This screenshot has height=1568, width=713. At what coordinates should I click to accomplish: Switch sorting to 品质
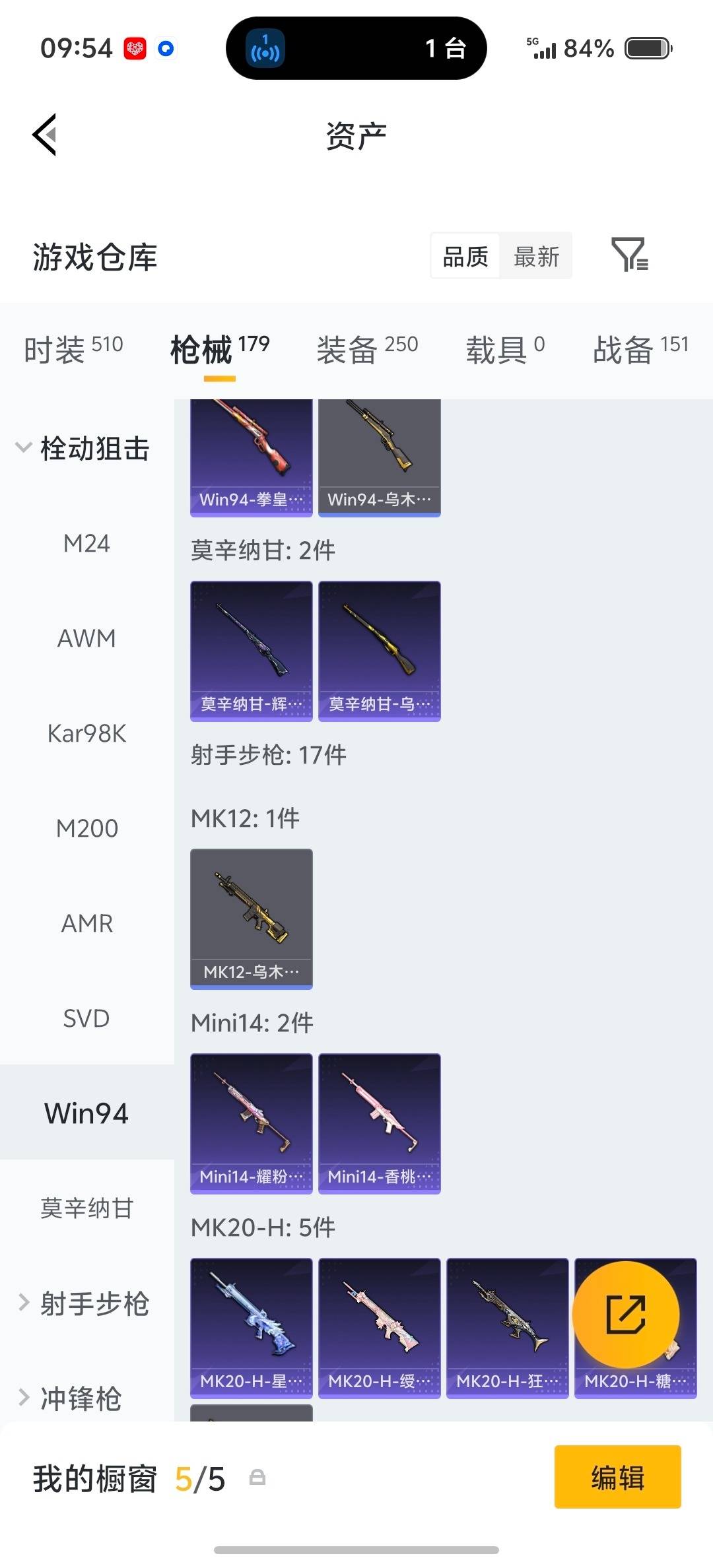464,256
